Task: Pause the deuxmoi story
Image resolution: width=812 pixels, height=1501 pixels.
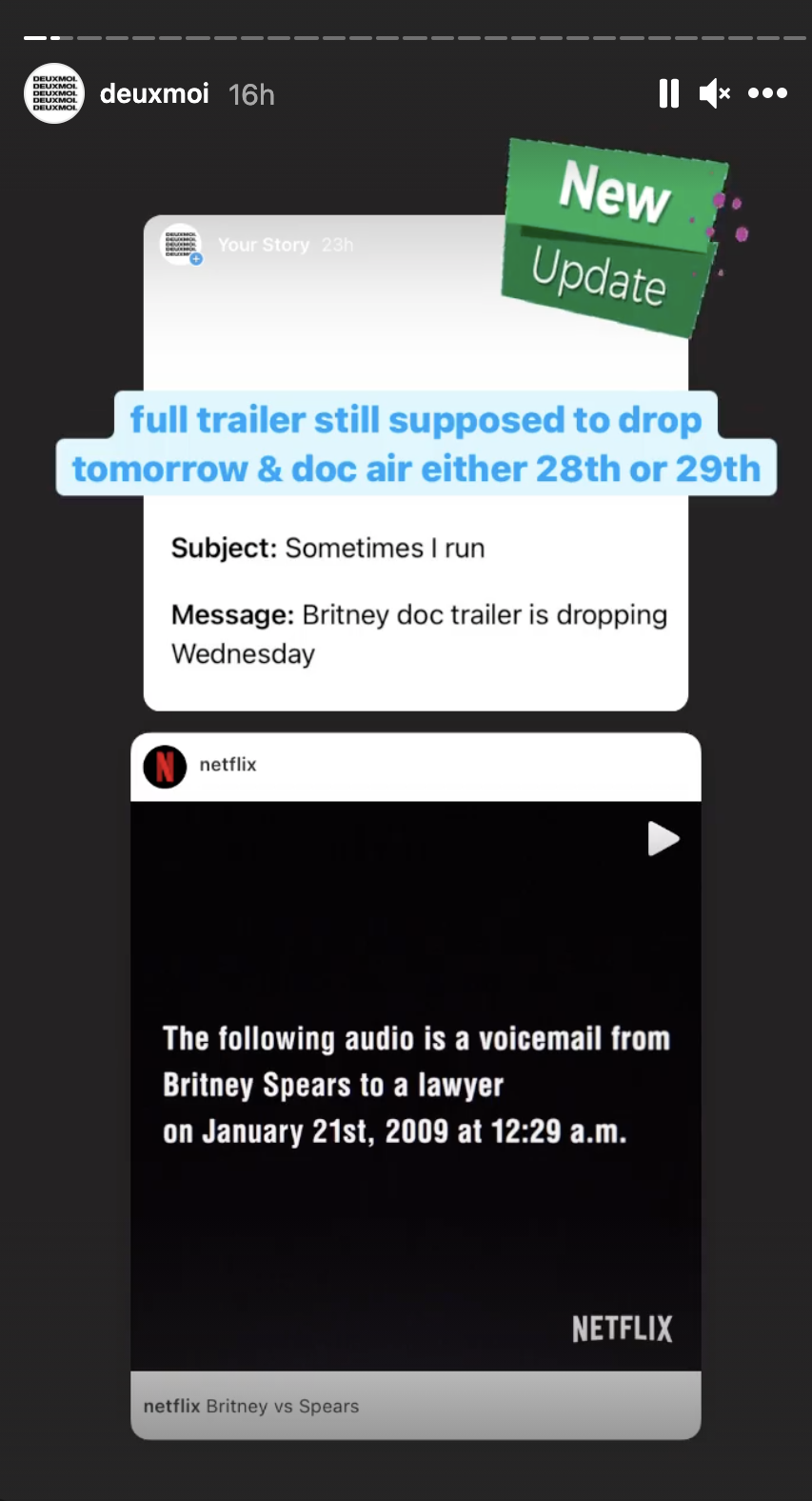Action: point(668,93)
